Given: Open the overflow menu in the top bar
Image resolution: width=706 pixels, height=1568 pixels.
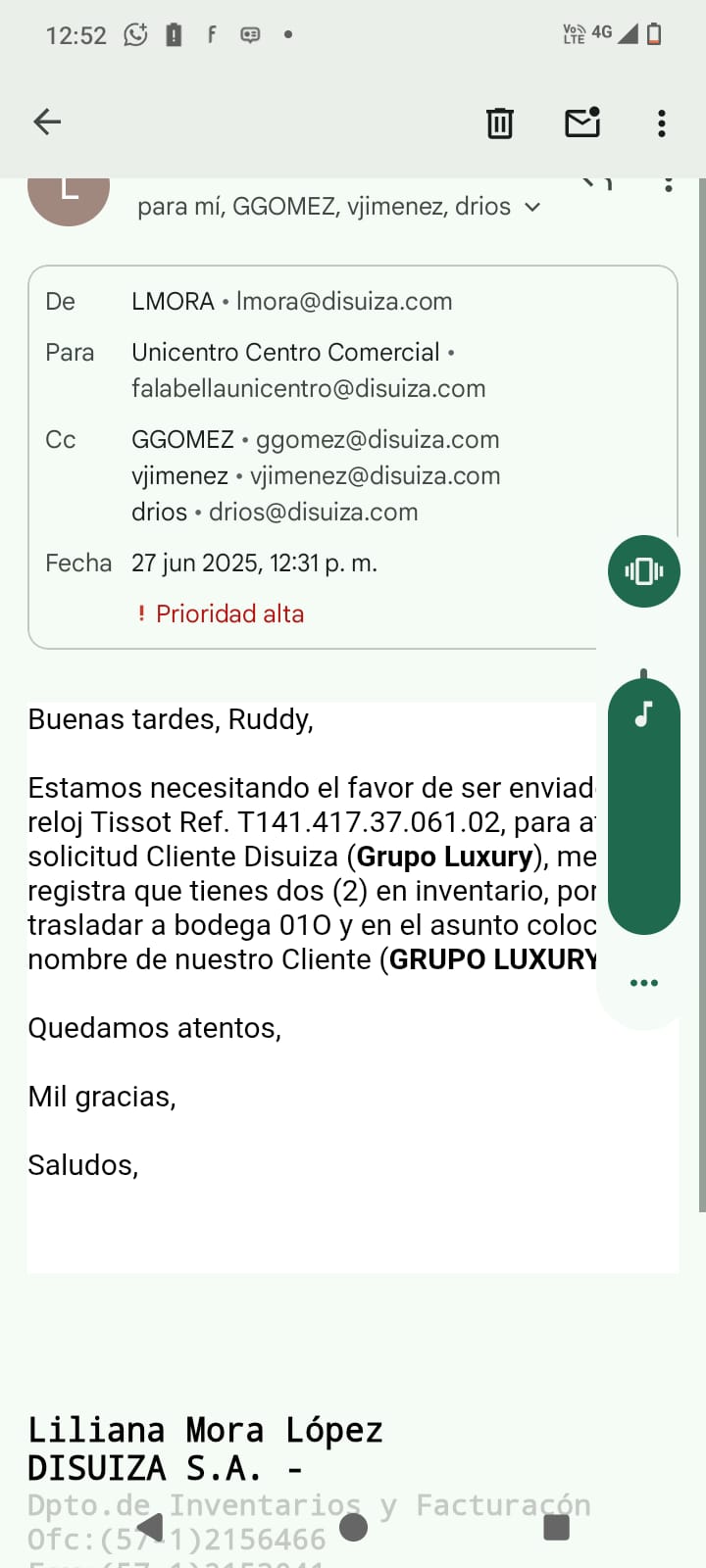Looking at the screenshot, I should 662,122.
